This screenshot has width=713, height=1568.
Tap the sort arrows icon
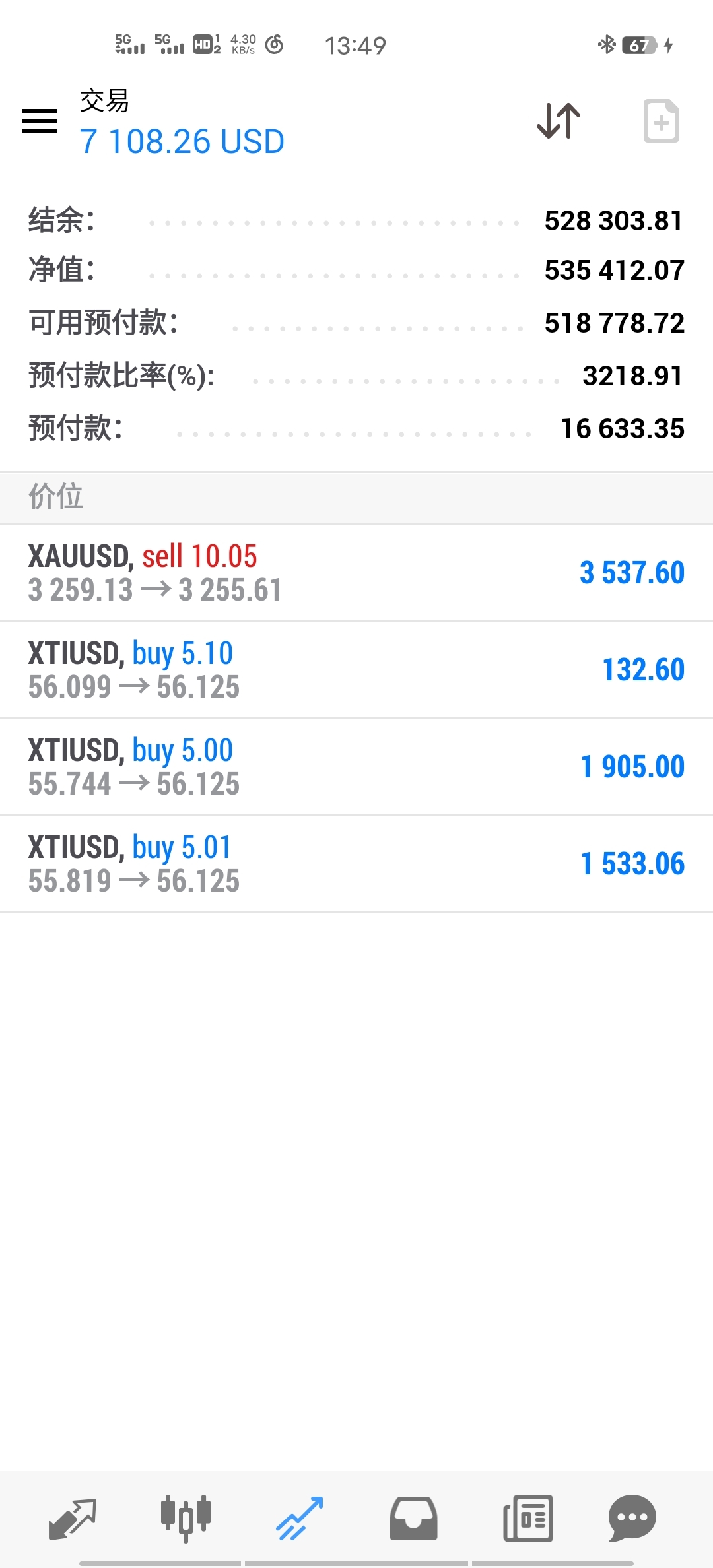coord(559,121)
